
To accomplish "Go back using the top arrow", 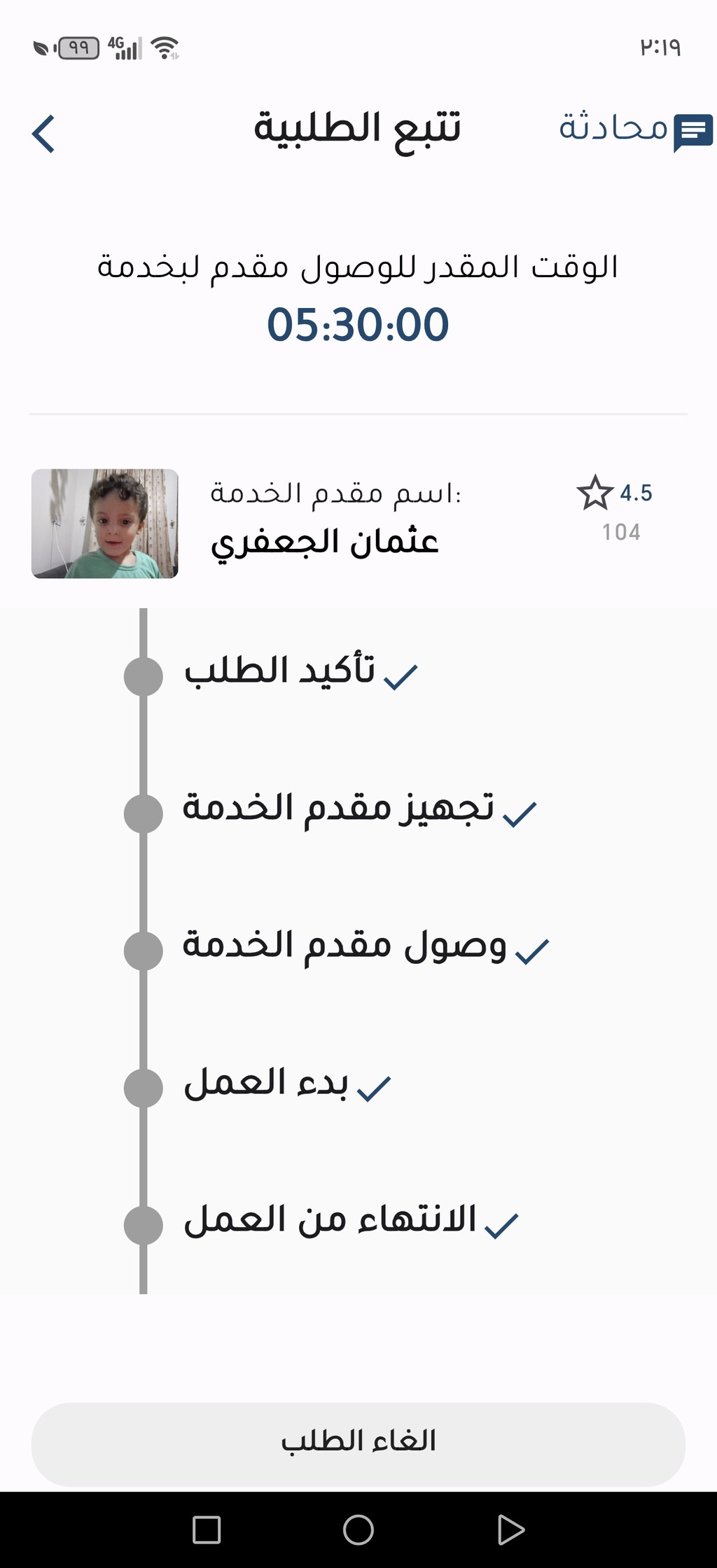I will (x=43, y=134).
